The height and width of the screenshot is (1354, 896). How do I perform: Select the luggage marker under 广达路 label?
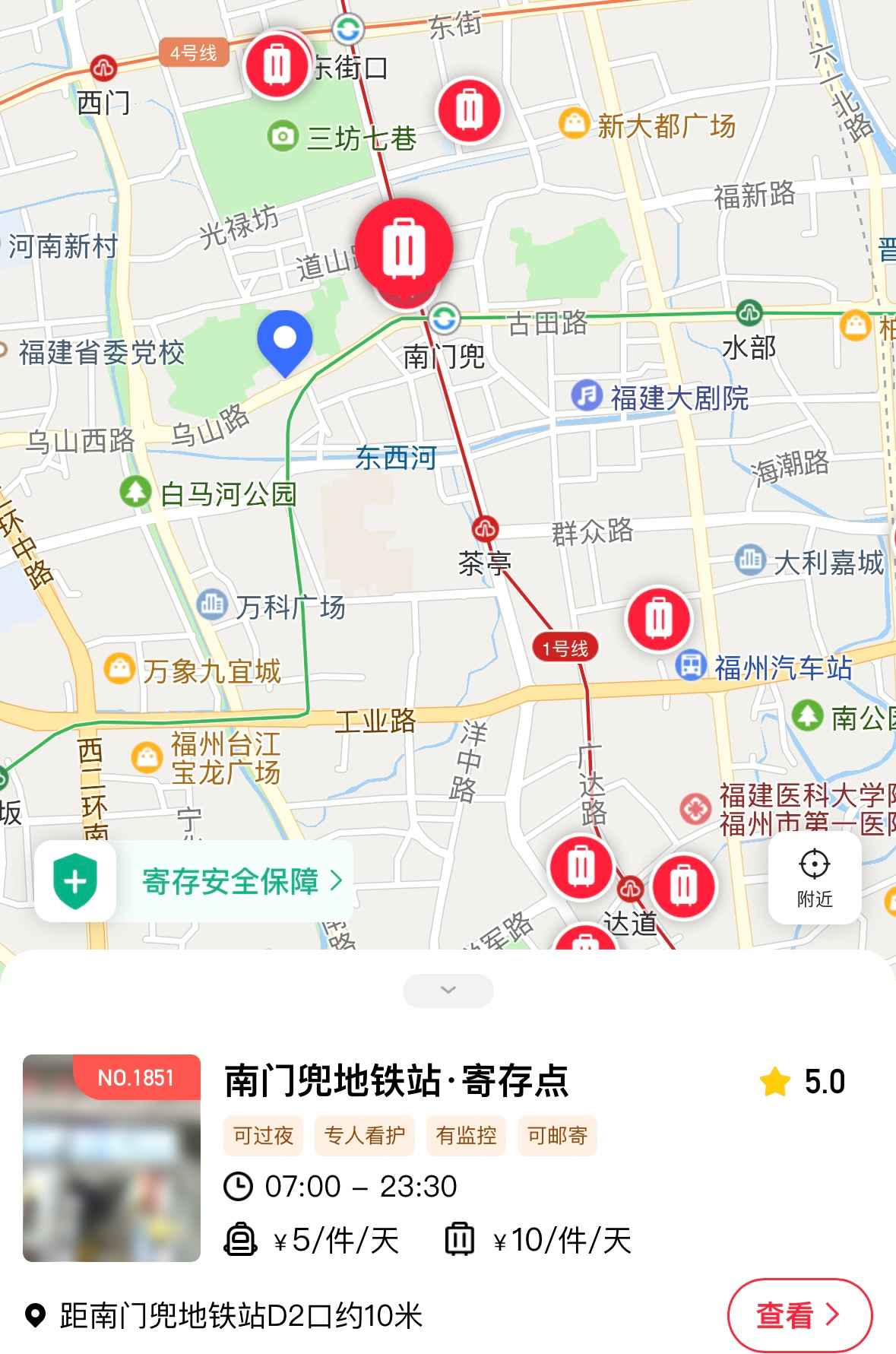tap(581, 867)
